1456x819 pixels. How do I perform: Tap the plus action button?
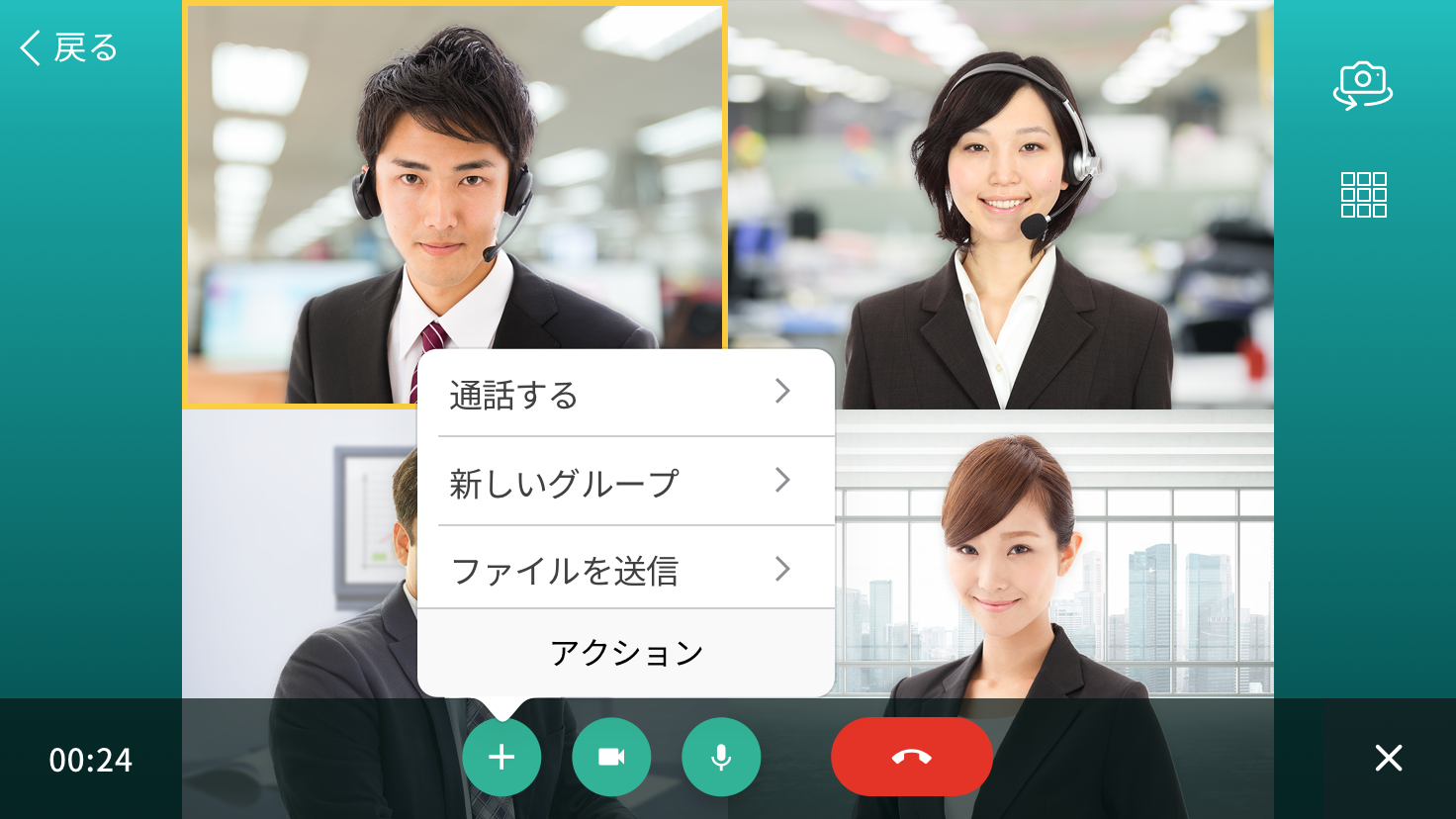click(501, 757)
